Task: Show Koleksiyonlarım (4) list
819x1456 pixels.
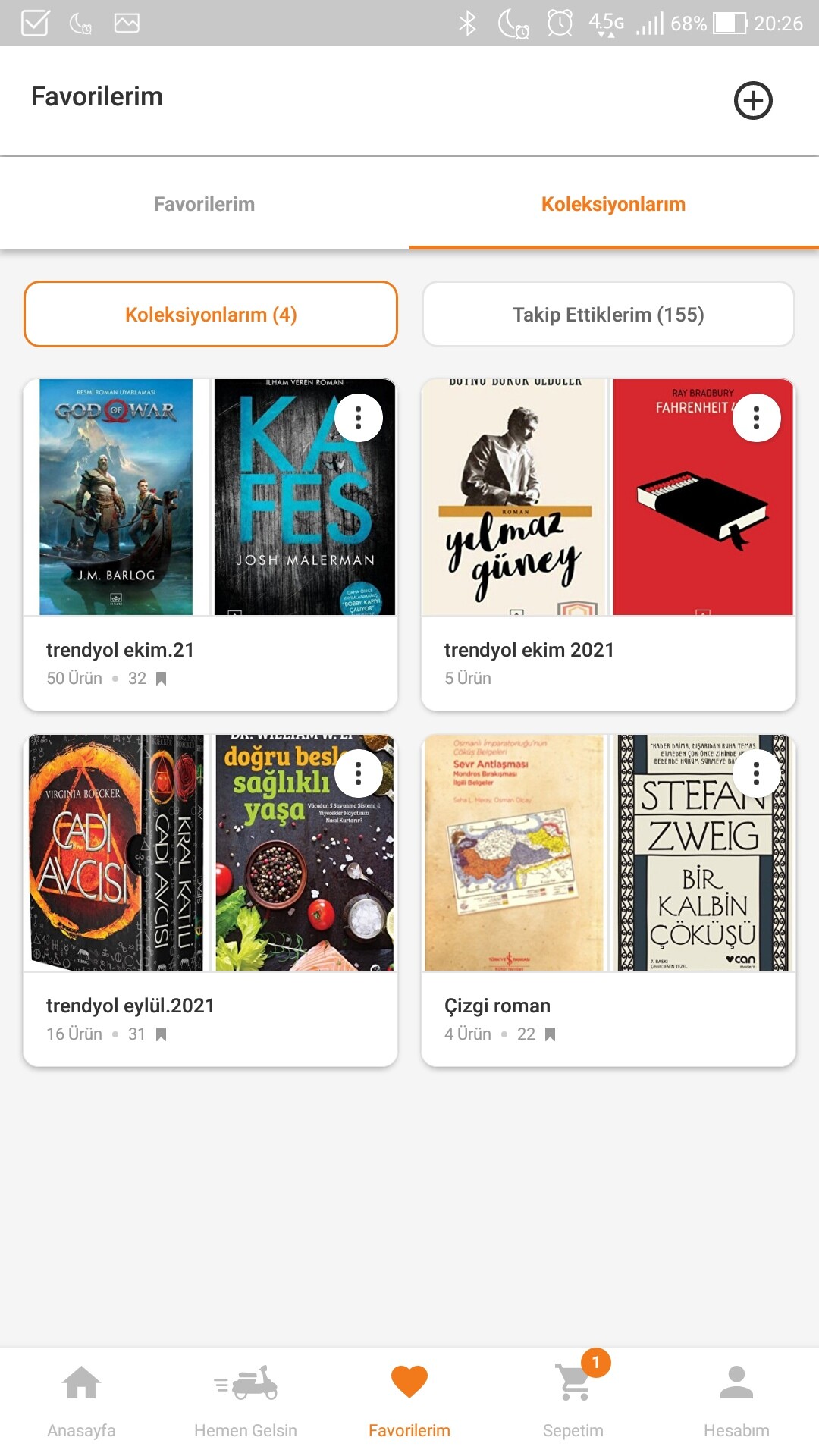Action: pyautogui.click(x=211, y=315)
